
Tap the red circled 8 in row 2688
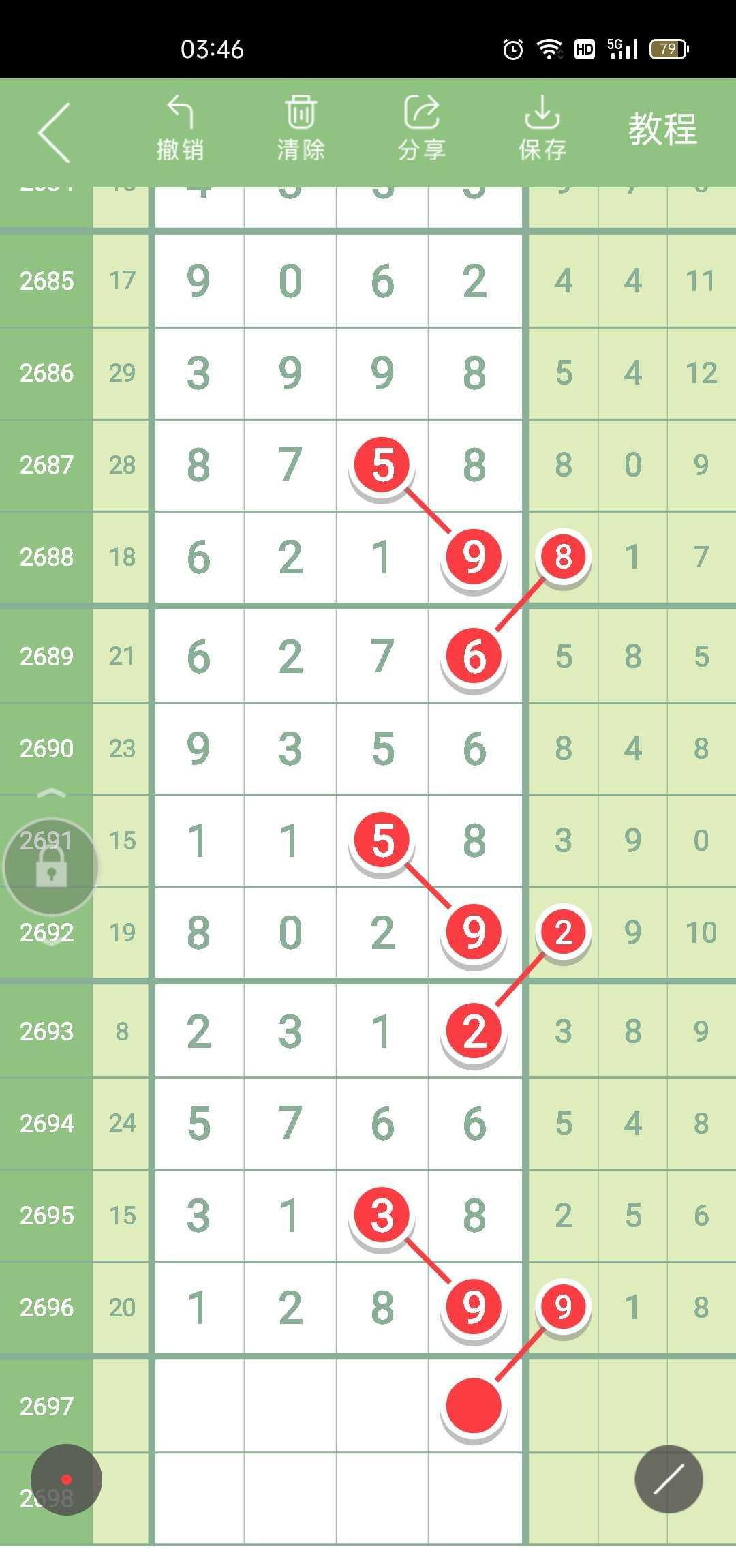[563, 556]
